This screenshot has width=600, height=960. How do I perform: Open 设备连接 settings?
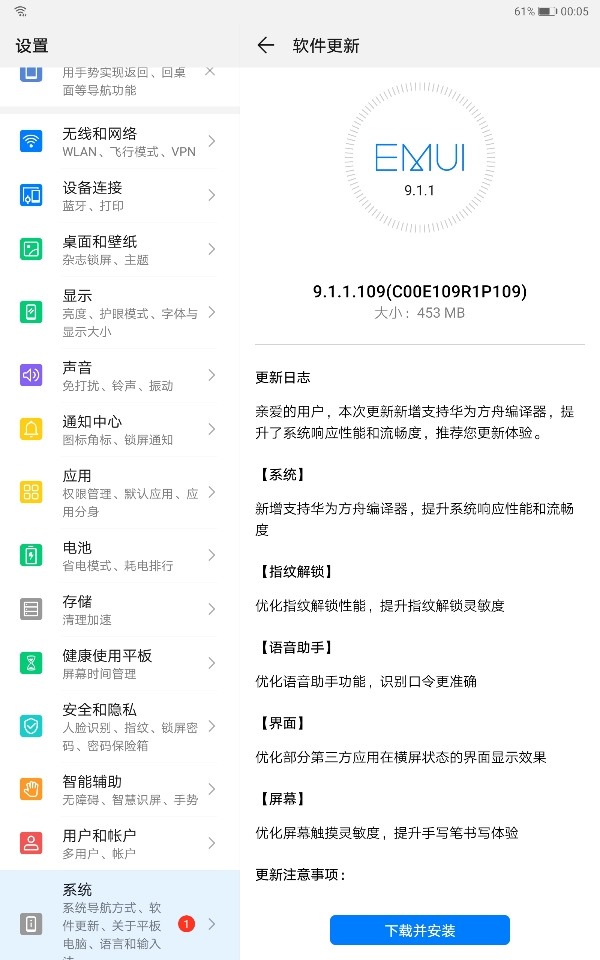(120, 196)
